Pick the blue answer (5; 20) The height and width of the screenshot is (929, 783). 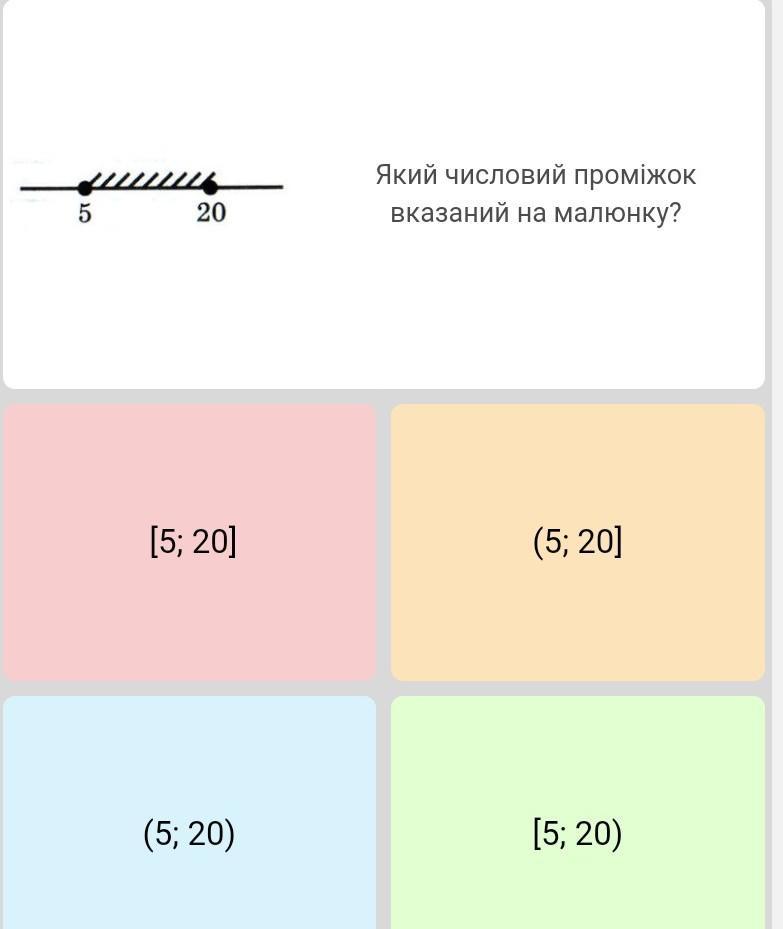pos(190,832)
